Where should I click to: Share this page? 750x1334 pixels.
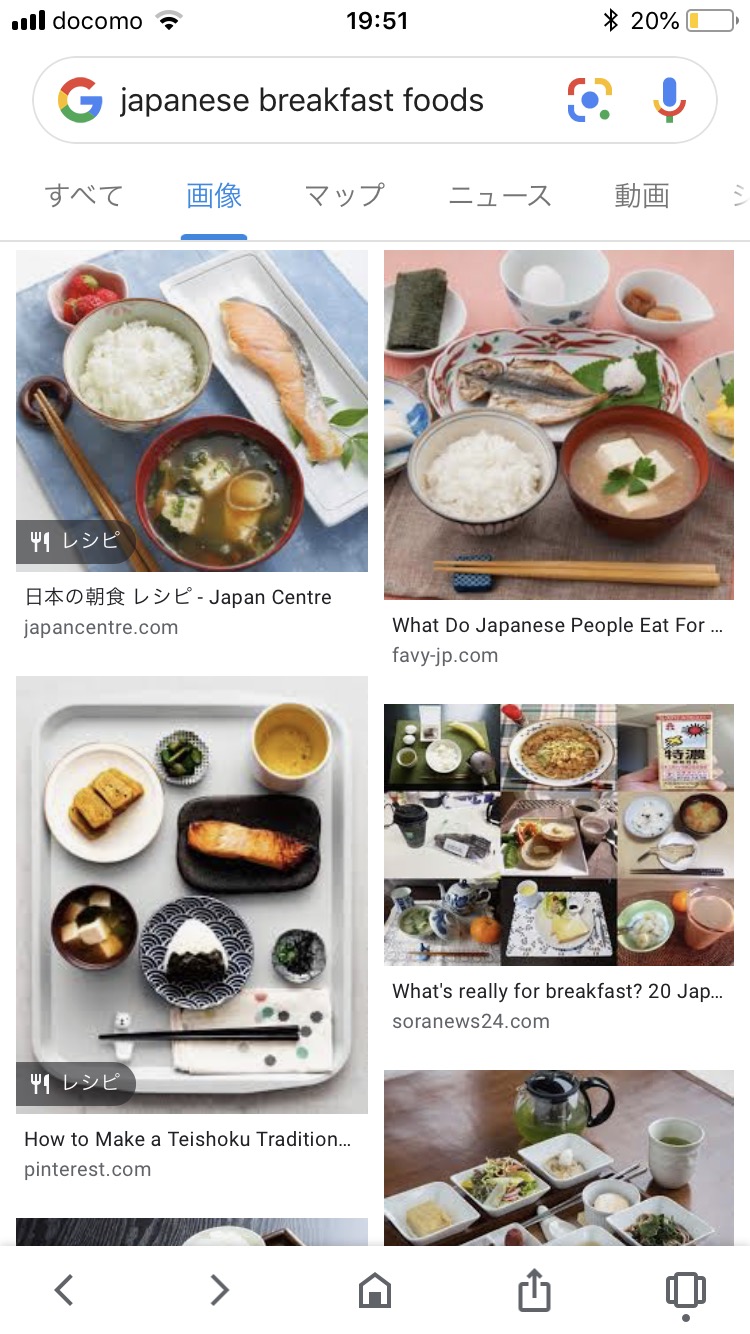pyautogui.click(x=534, y=1290)
